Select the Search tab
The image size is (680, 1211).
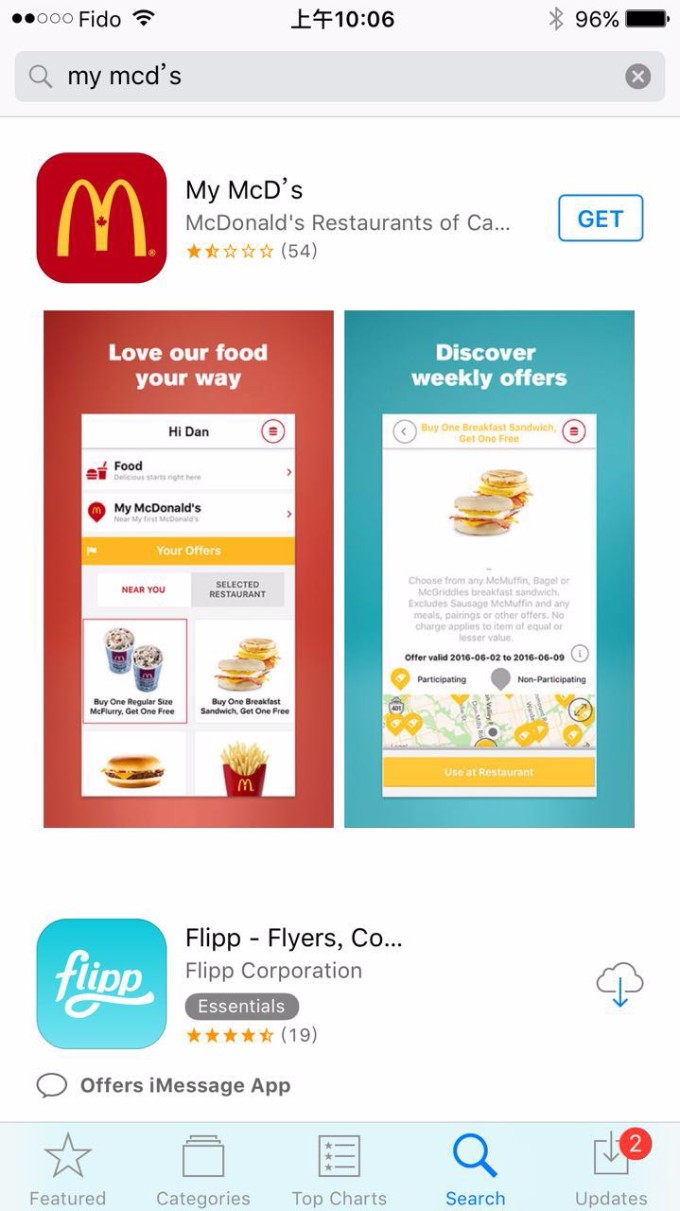point(475,1168)
